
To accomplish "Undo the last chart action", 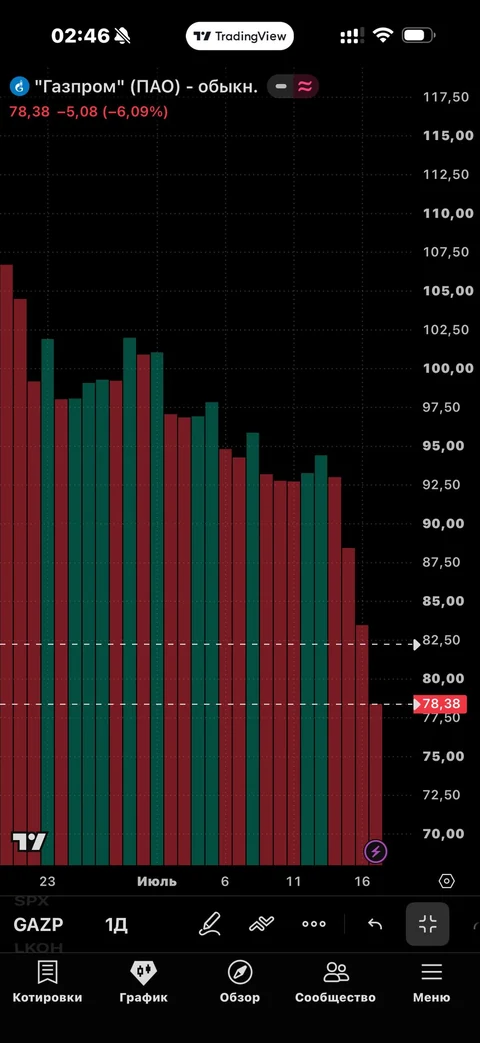I will click(x=375, y=924).
